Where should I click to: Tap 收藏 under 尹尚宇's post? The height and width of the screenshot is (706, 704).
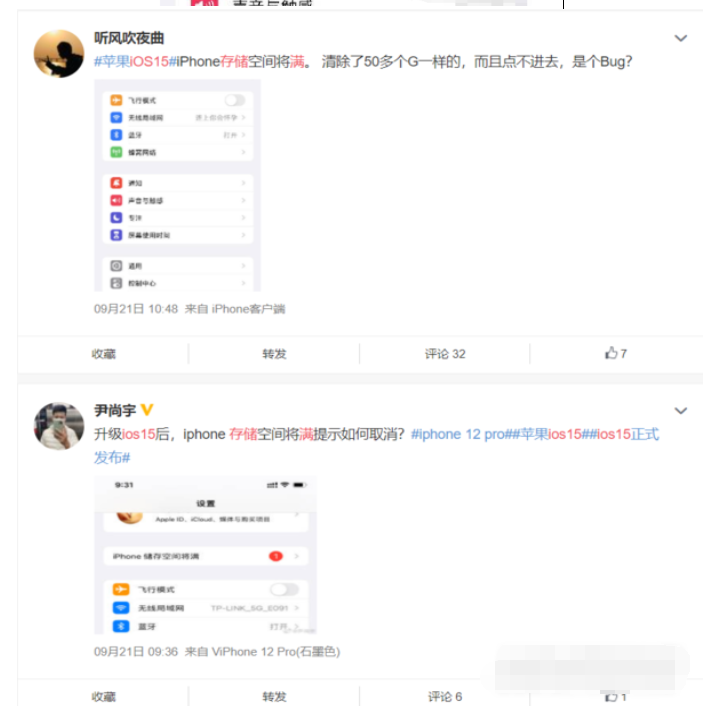[x=104, y=697]
